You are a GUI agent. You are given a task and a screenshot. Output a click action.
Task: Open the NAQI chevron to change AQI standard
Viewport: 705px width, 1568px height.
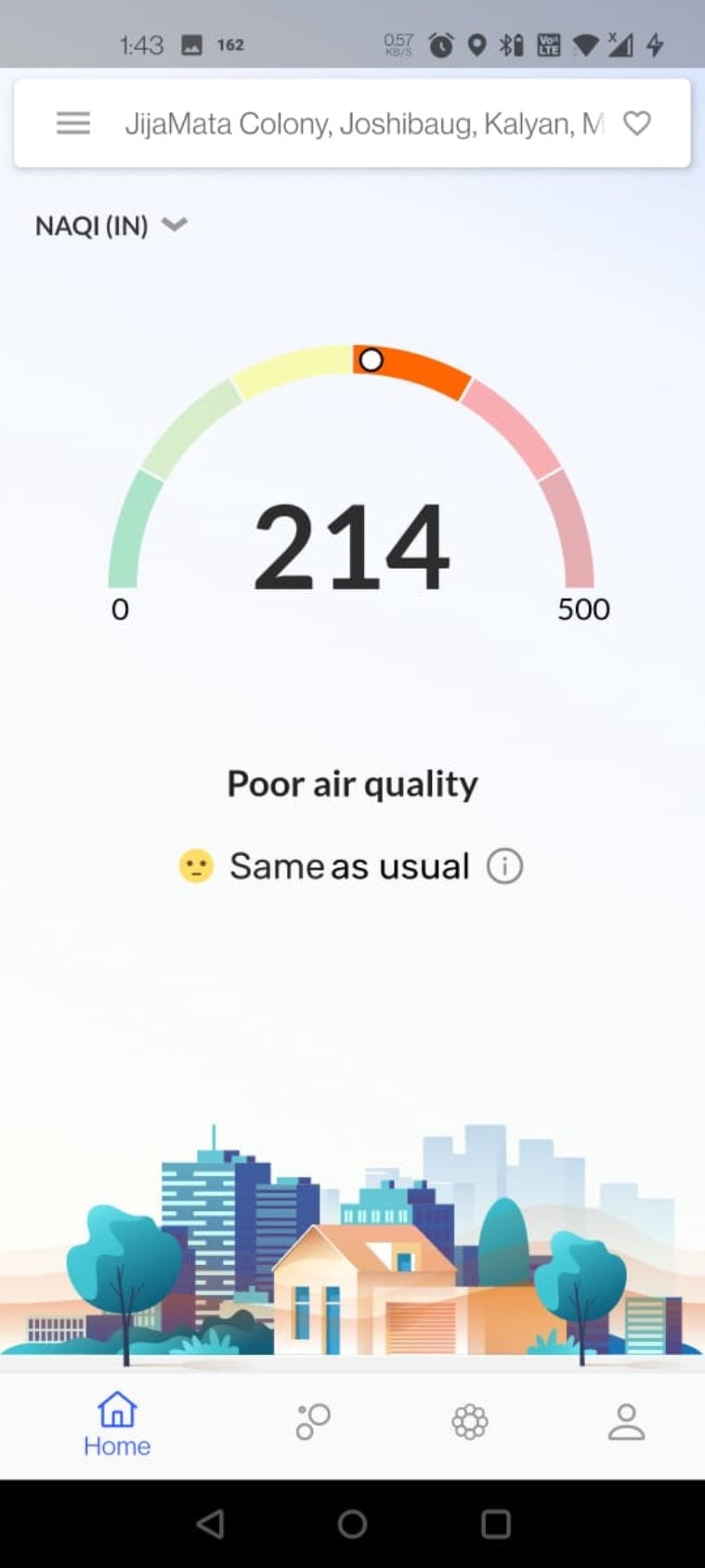[175, 225]
